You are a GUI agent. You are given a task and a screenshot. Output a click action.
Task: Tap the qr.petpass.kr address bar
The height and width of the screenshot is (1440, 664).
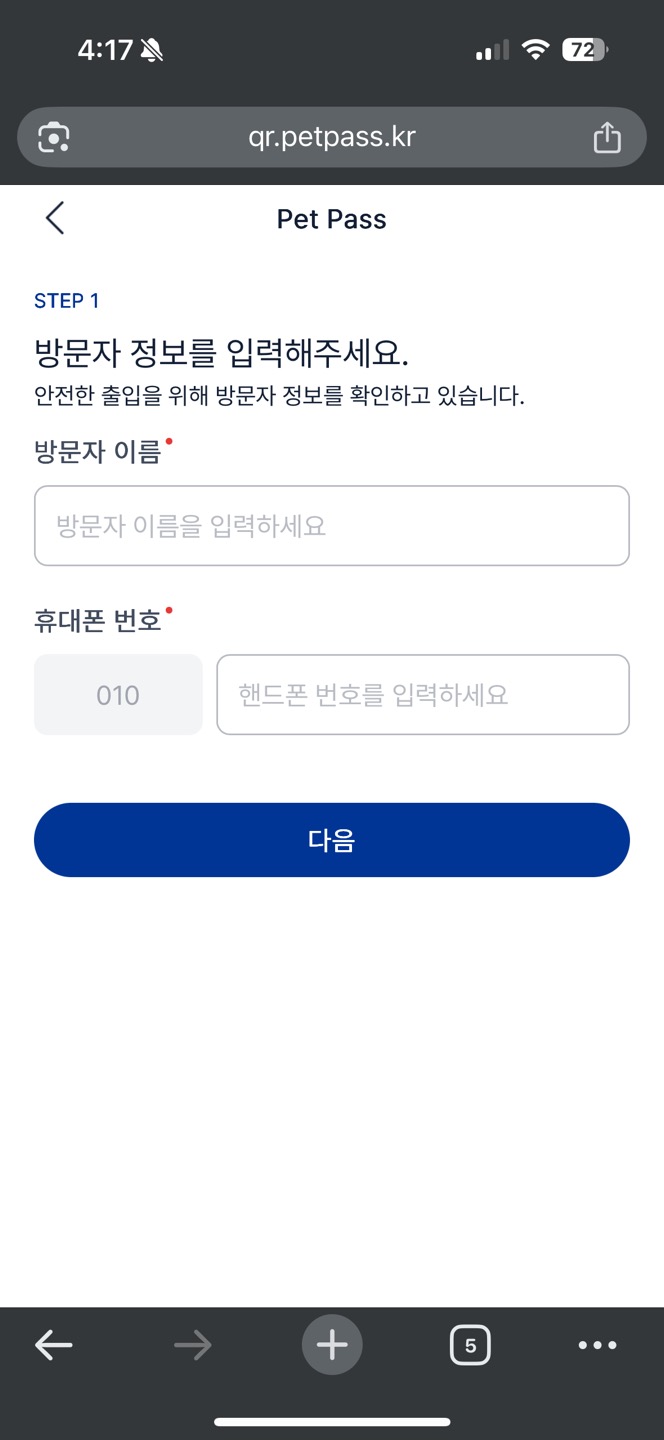pos(331,137)
